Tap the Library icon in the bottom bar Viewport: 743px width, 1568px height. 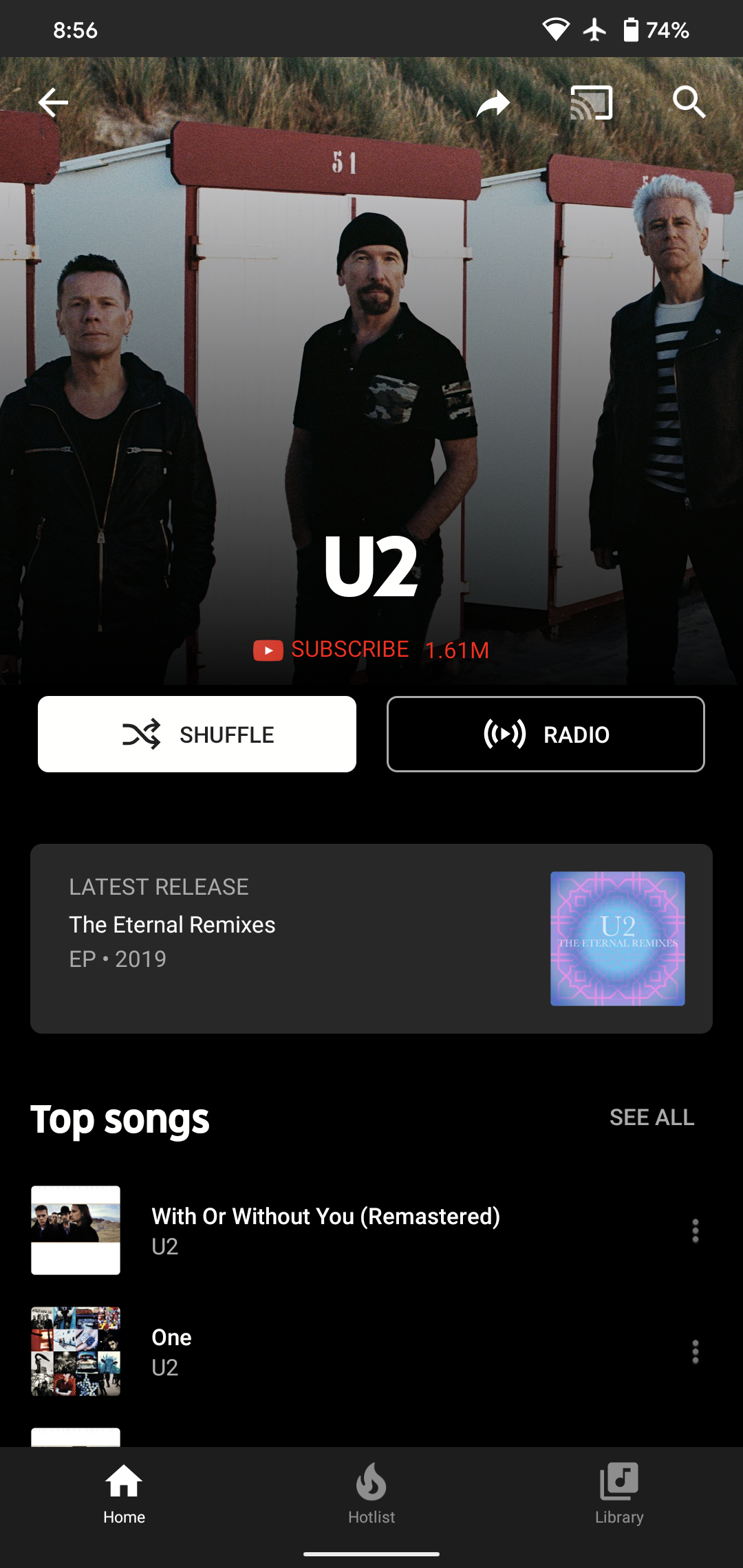coord(618,1484)
